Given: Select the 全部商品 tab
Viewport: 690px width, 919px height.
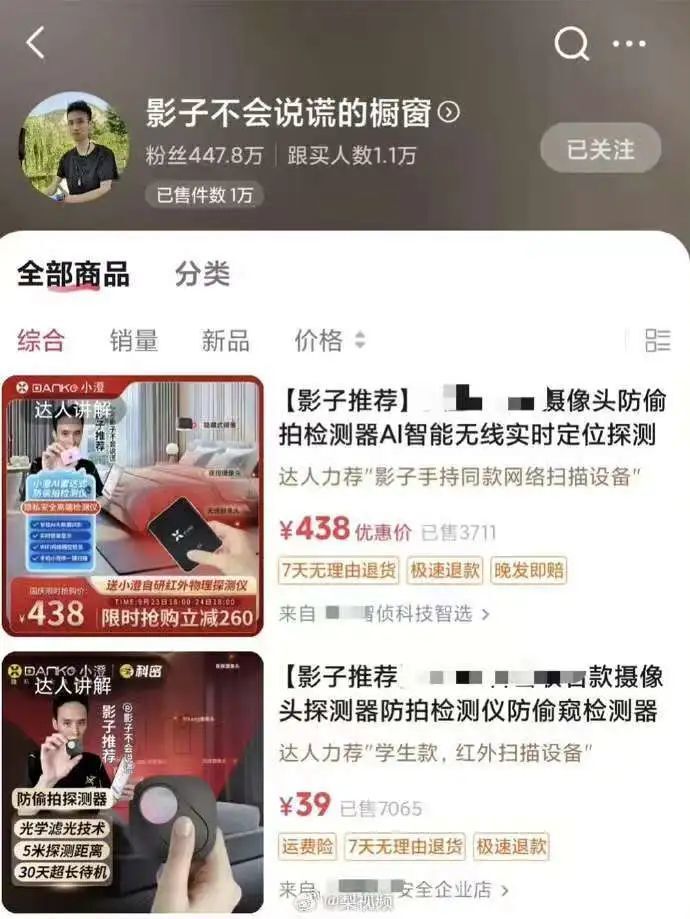Looking at the screenshot, I should [73, 274].
